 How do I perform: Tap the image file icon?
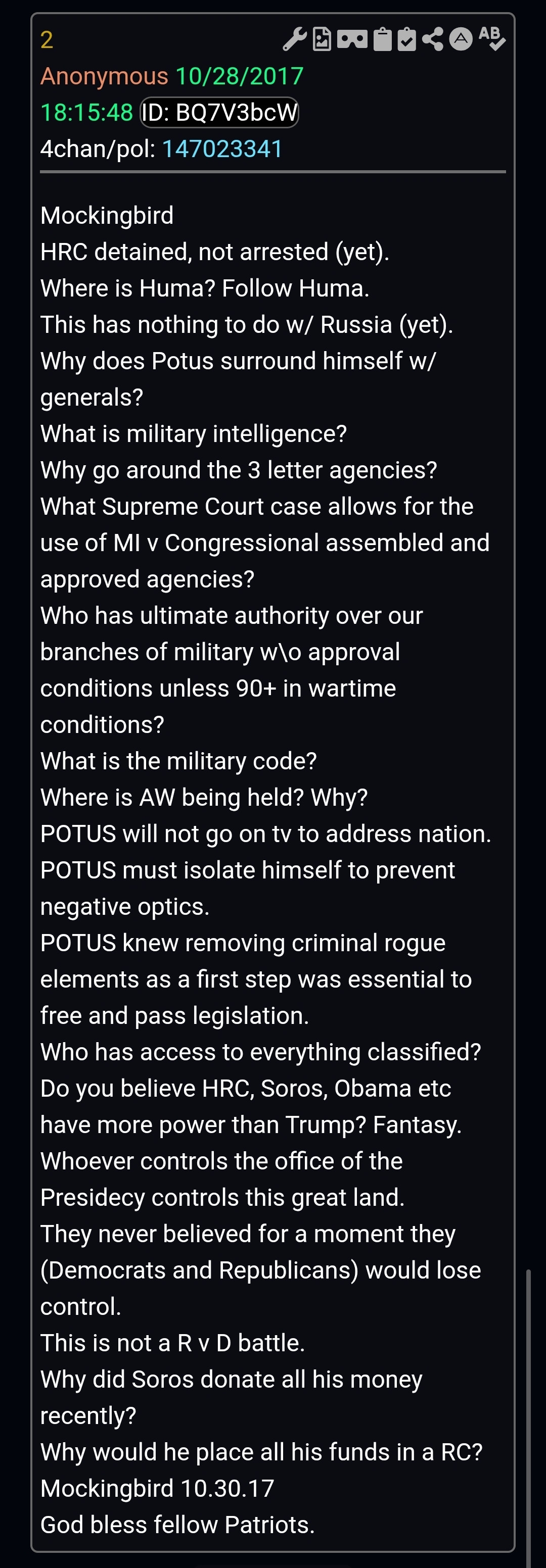[x=322, y=39]
